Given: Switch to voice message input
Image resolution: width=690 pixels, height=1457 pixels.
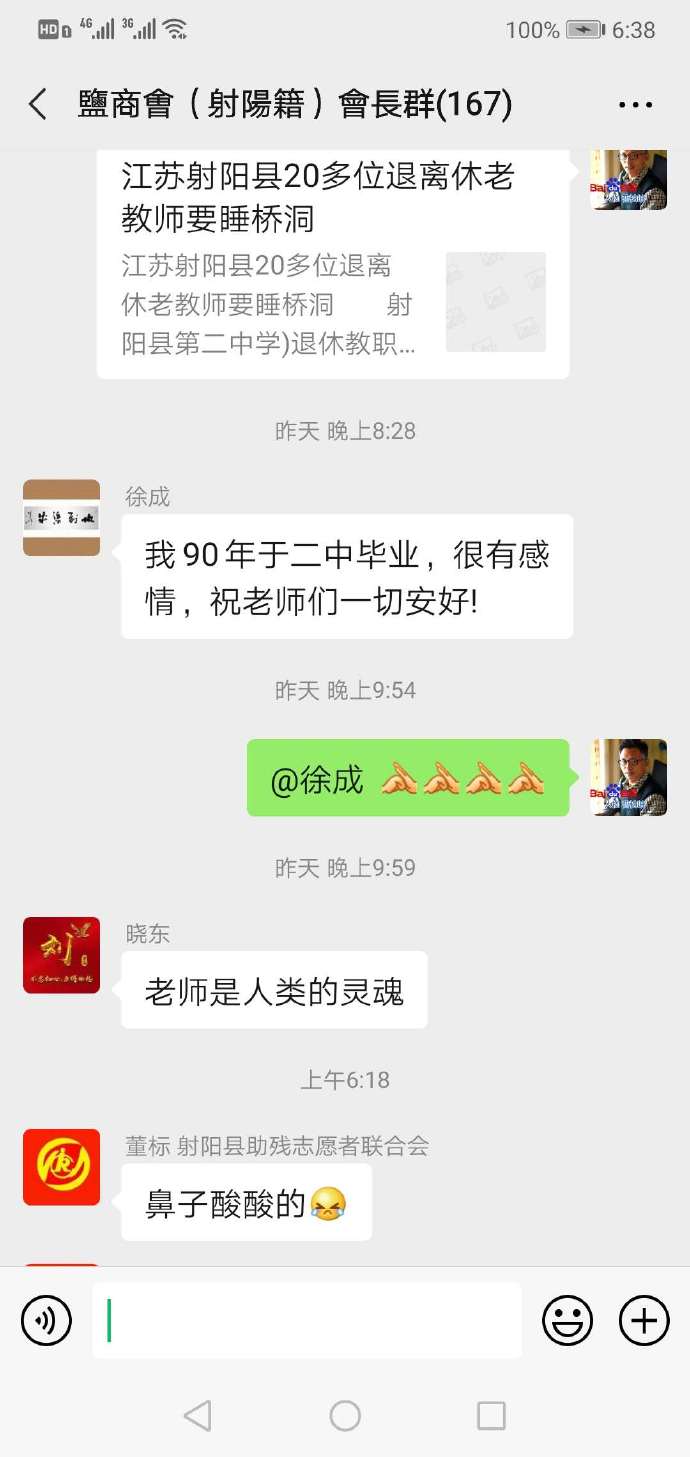Looking at the screenshot, I should point(46,1320).
